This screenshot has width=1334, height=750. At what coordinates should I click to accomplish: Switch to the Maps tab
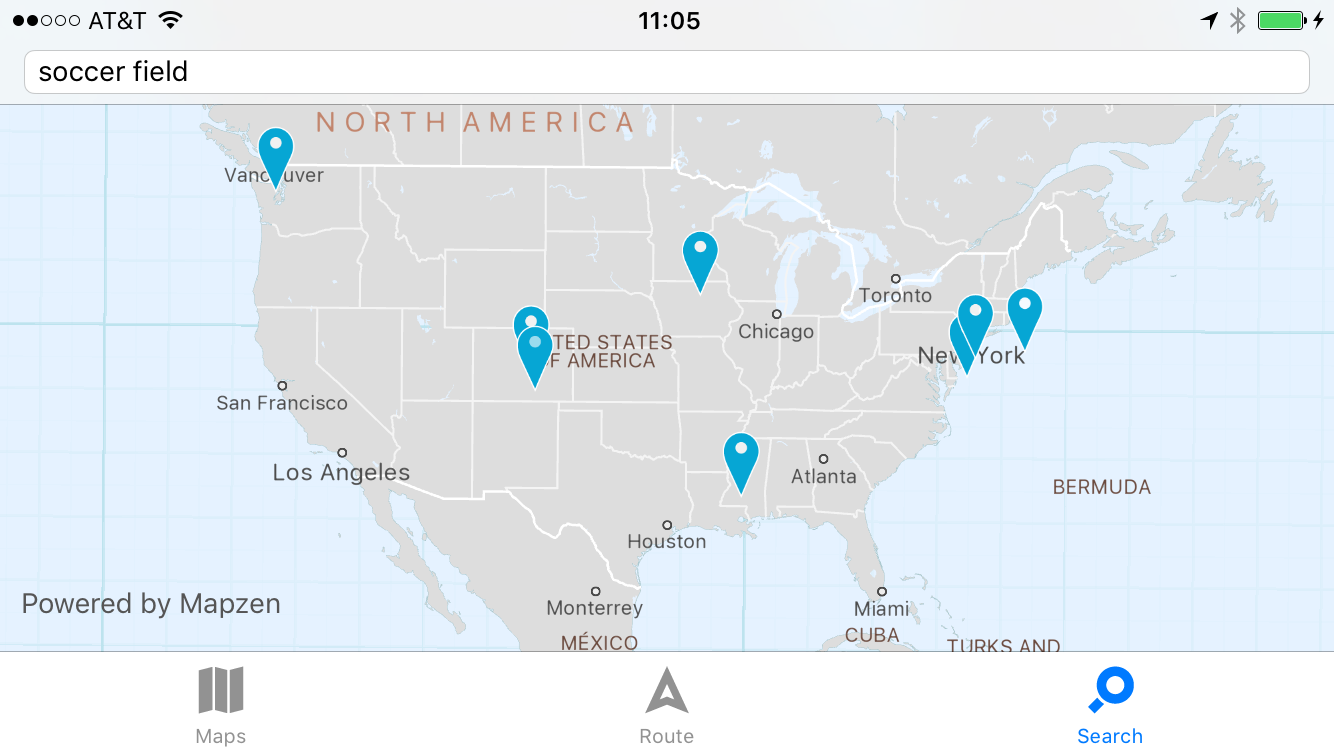(221, 705)
